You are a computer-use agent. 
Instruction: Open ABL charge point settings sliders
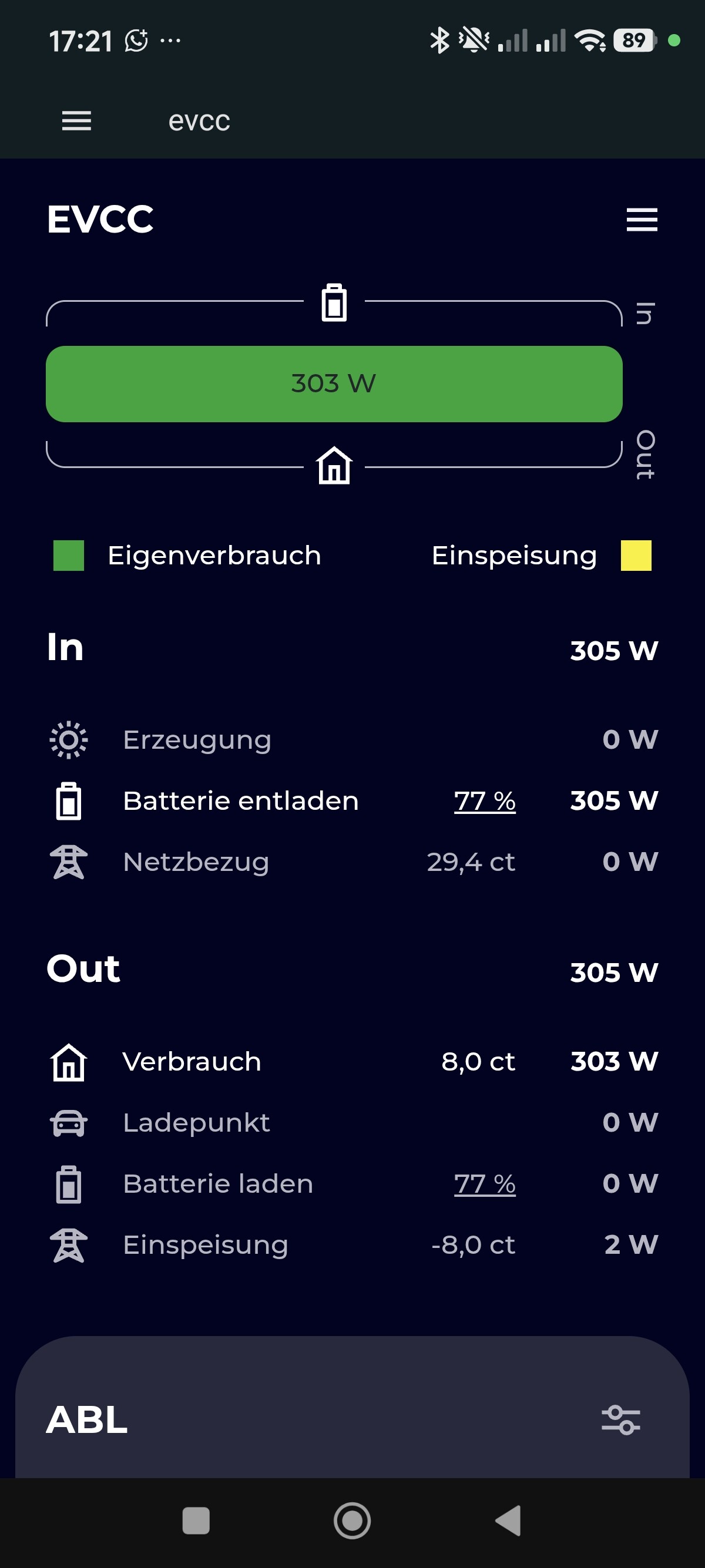pyautogui.click(x=620, y=1420)
